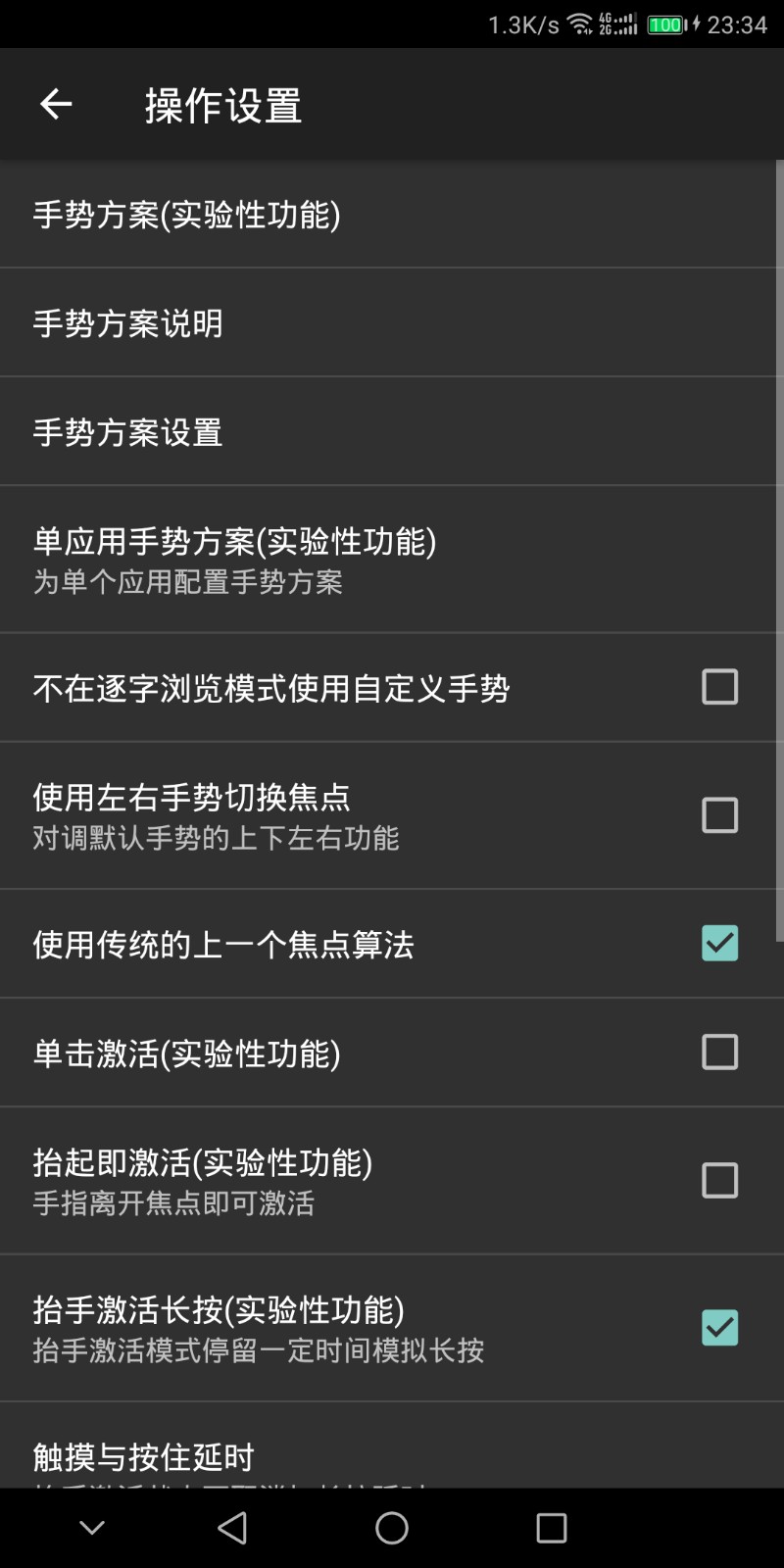Toggle 抬起即激活(实验性功能) checkbox
784x1568 pixels.
719,1181
